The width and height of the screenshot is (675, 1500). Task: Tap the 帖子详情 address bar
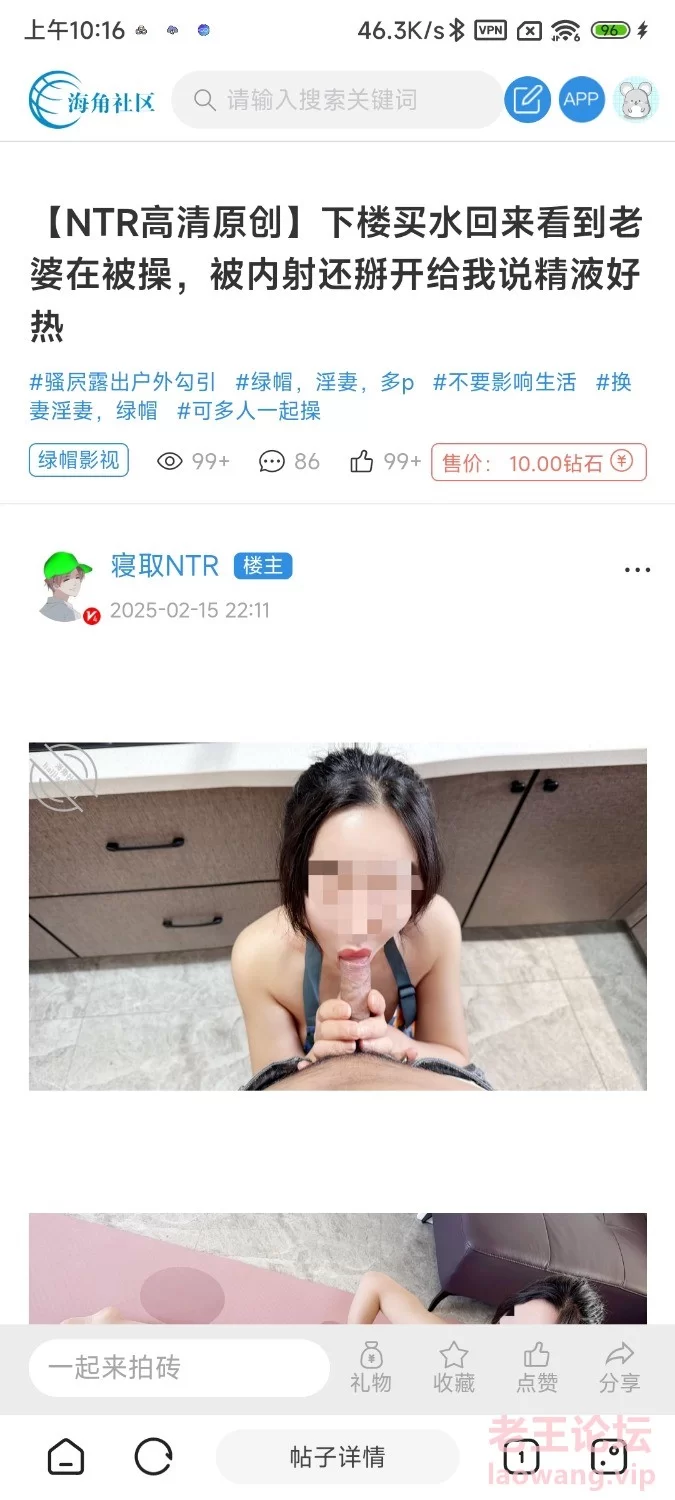[337, 1457]
